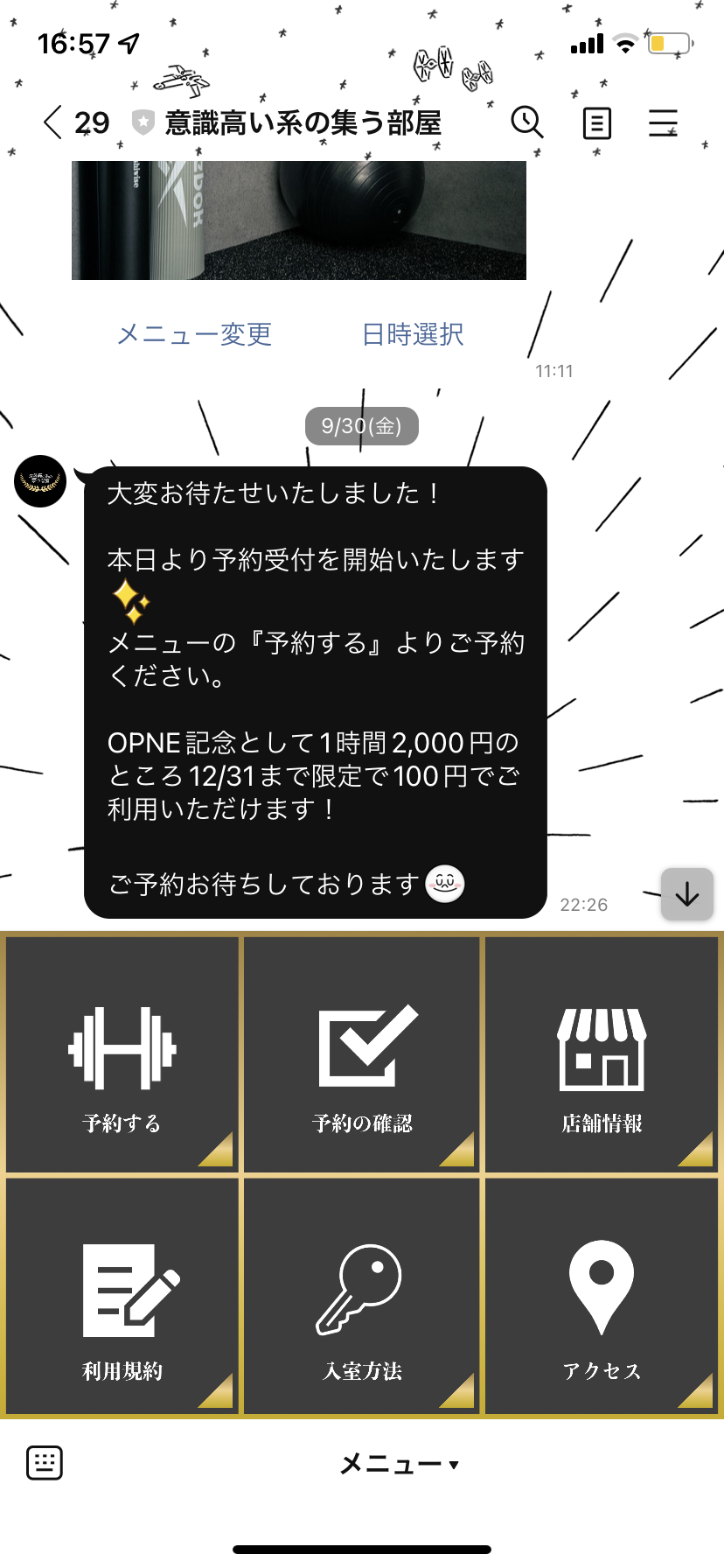Go back to the chat list
The image size is (724, 1568).
52,122
